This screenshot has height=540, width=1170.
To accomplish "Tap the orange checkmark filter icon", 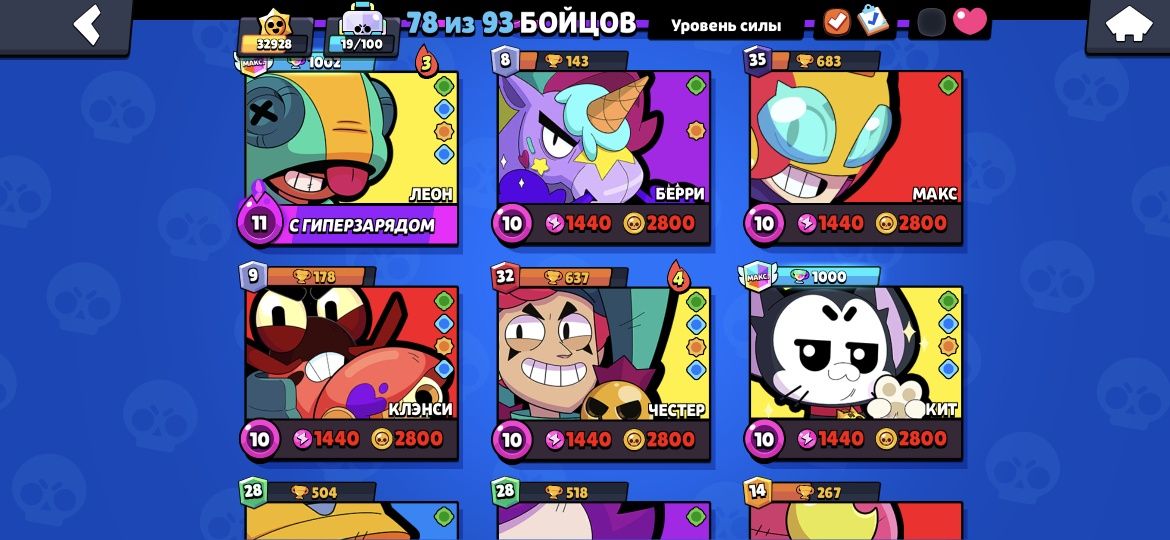I will tap(837, 21).
